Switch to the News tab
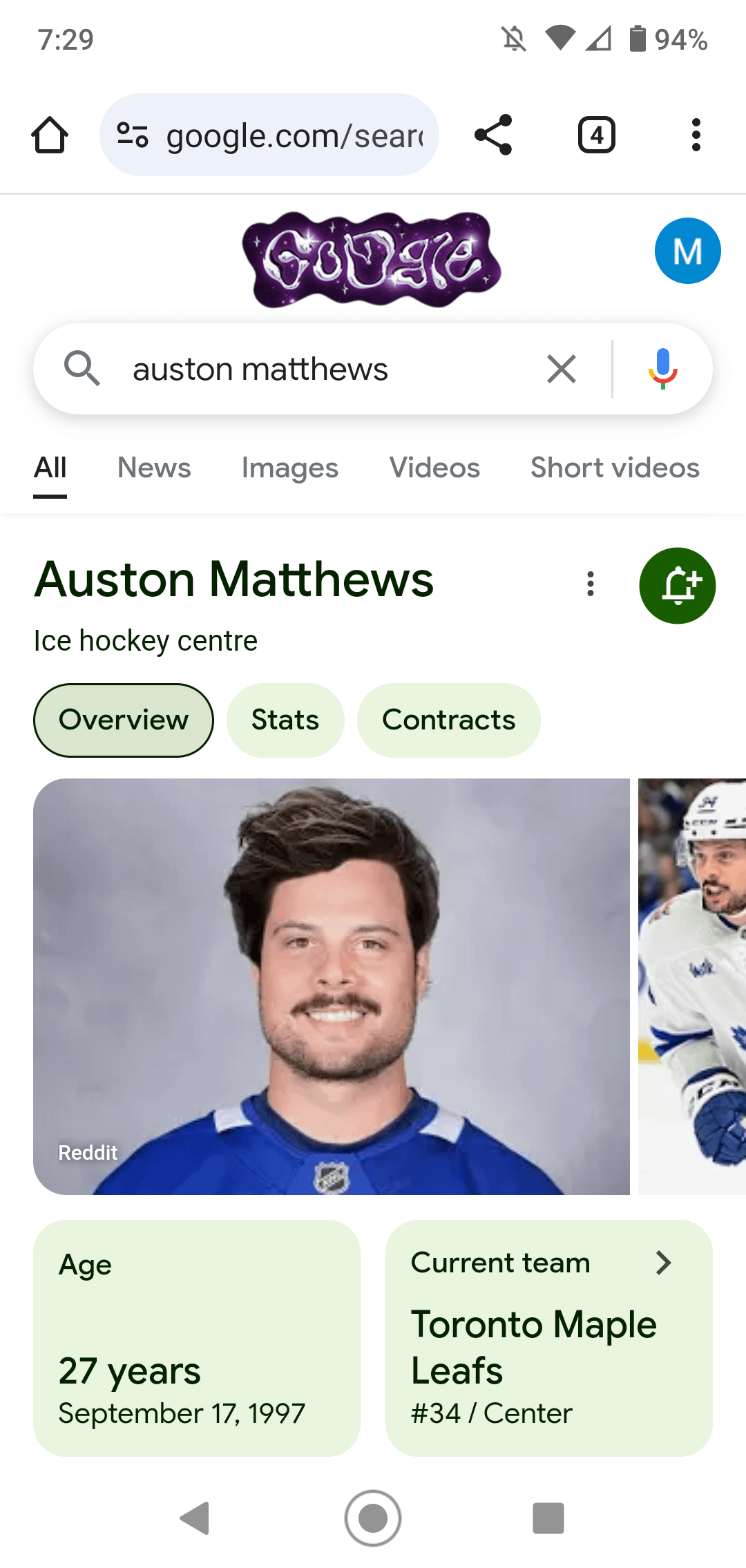The height and width of the screenshot is (1568, 746). click(154, 468)
